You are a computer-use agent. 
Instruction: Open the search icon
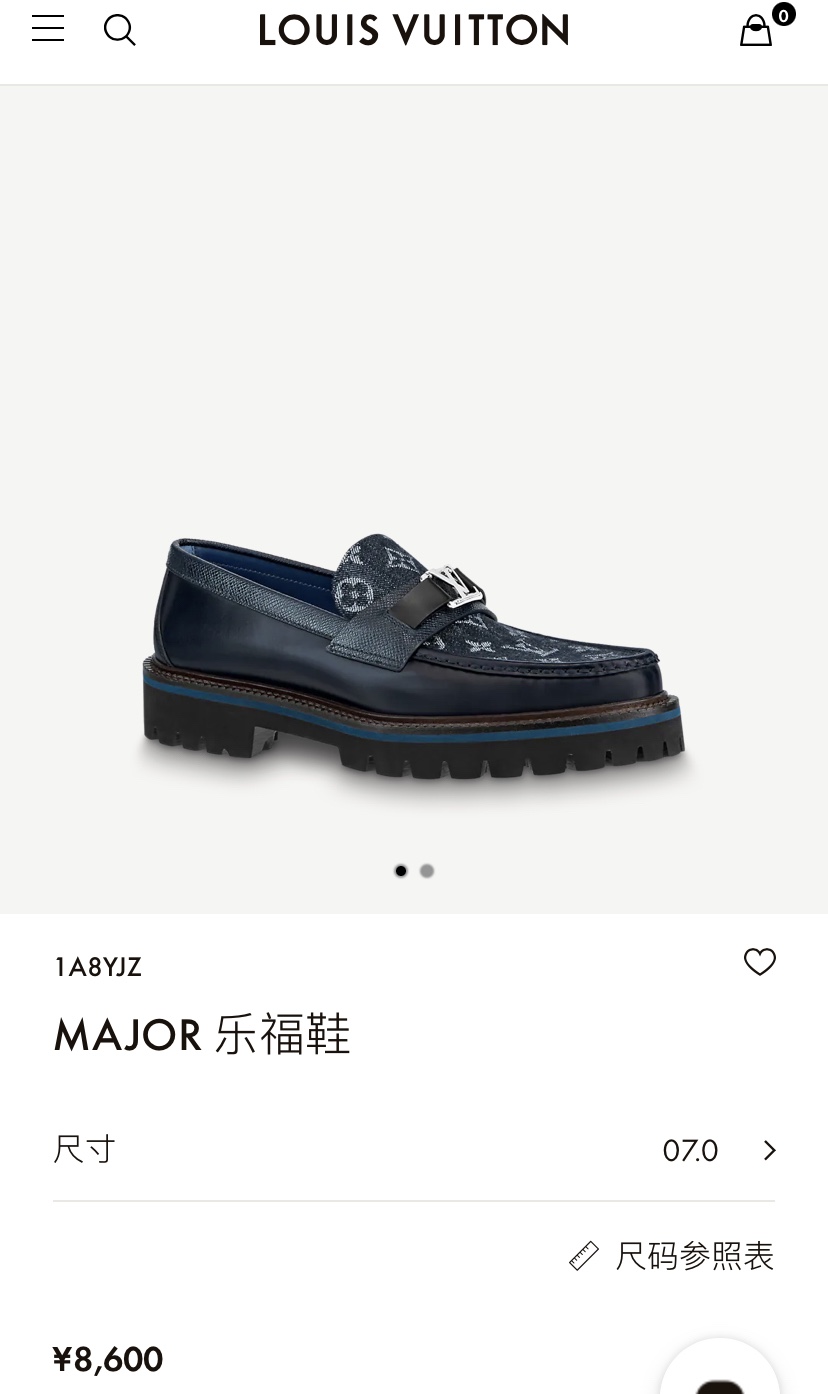[120, 30]
